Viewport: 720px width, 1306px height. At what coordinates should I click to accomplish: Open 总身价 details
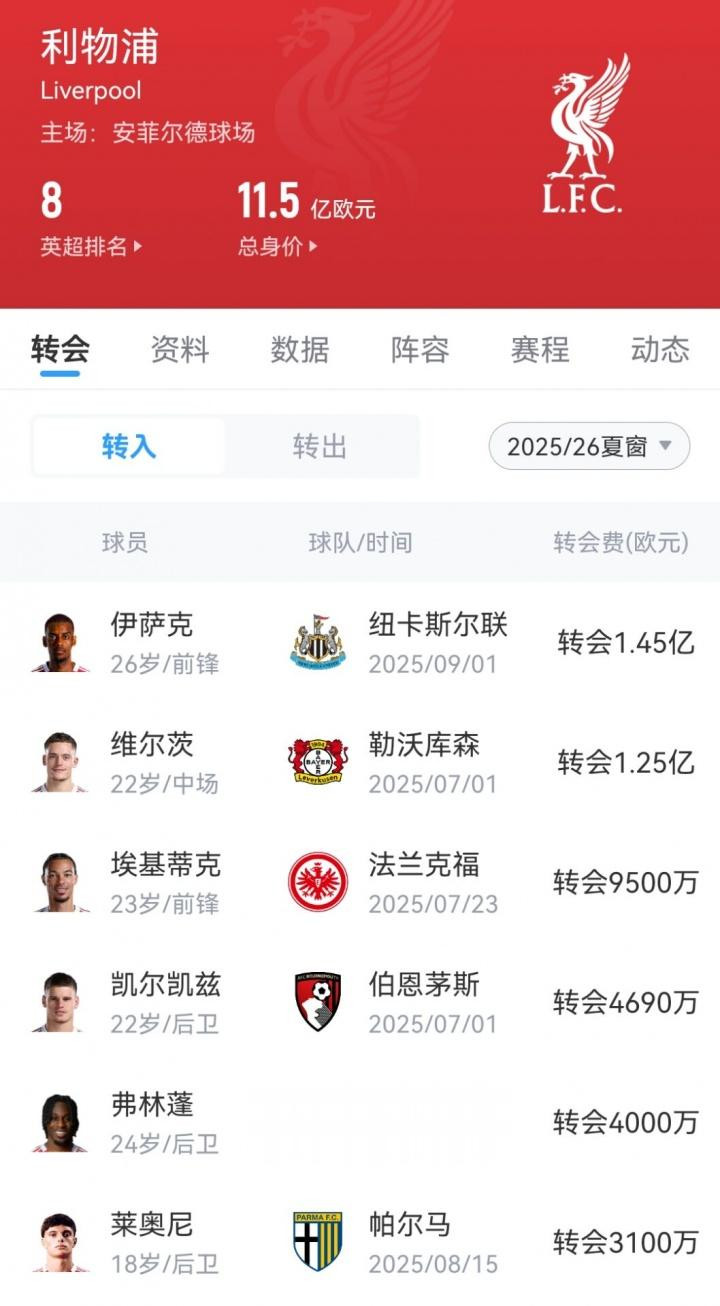pos(278,246)
